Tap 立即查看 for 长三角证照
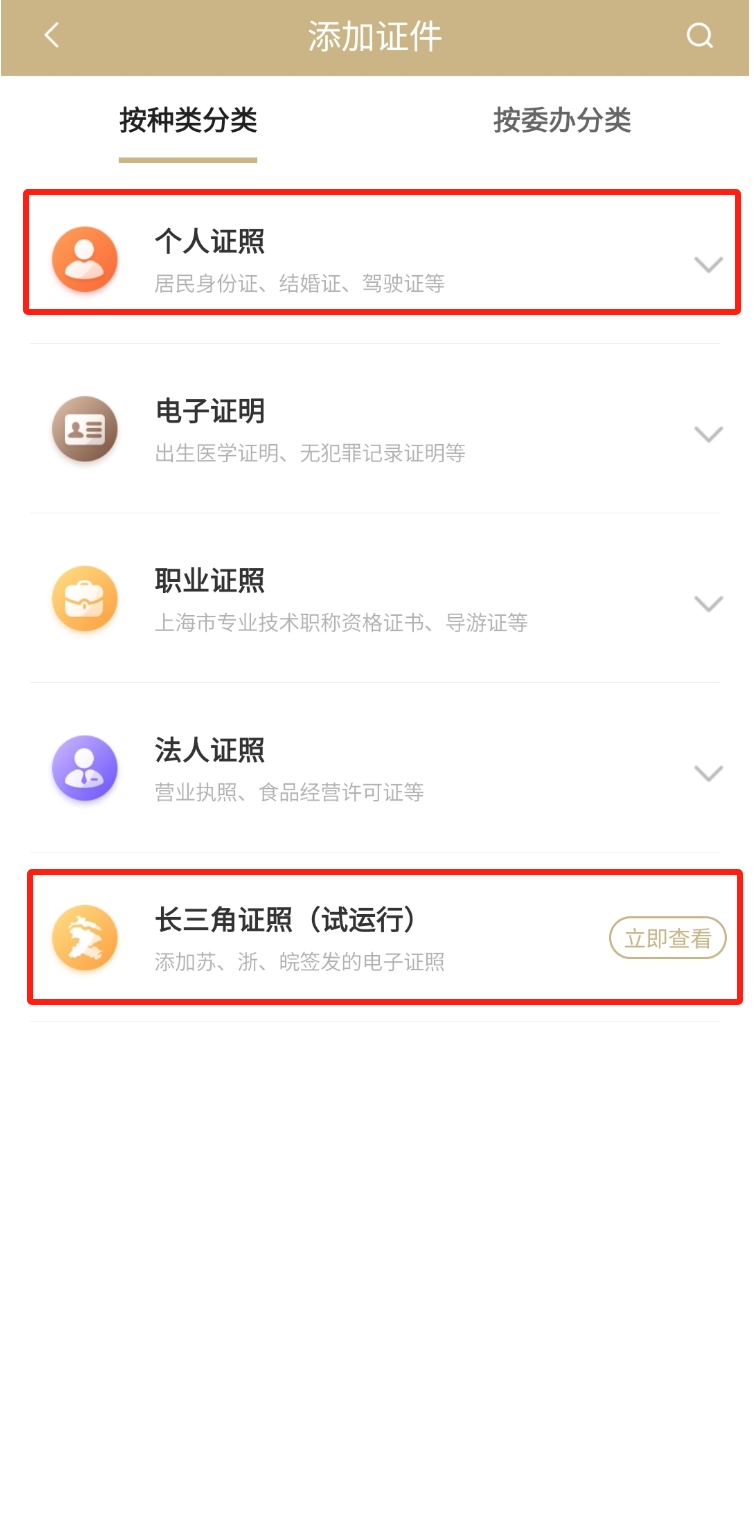Viewport: 753px width, 1539px height. (667, 938)
